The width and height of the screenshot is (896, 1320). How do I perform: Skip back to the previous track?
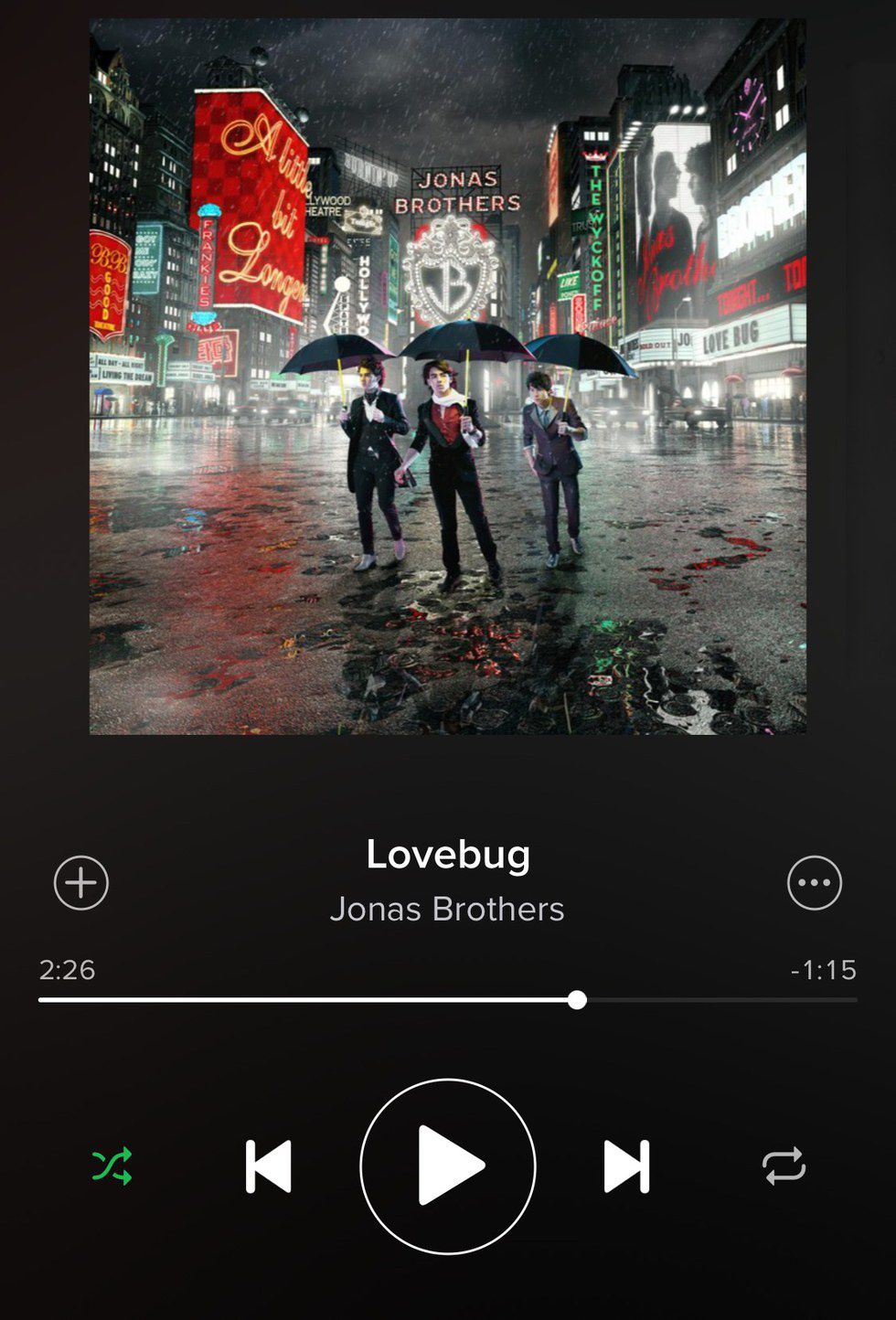click(269, 1166)
